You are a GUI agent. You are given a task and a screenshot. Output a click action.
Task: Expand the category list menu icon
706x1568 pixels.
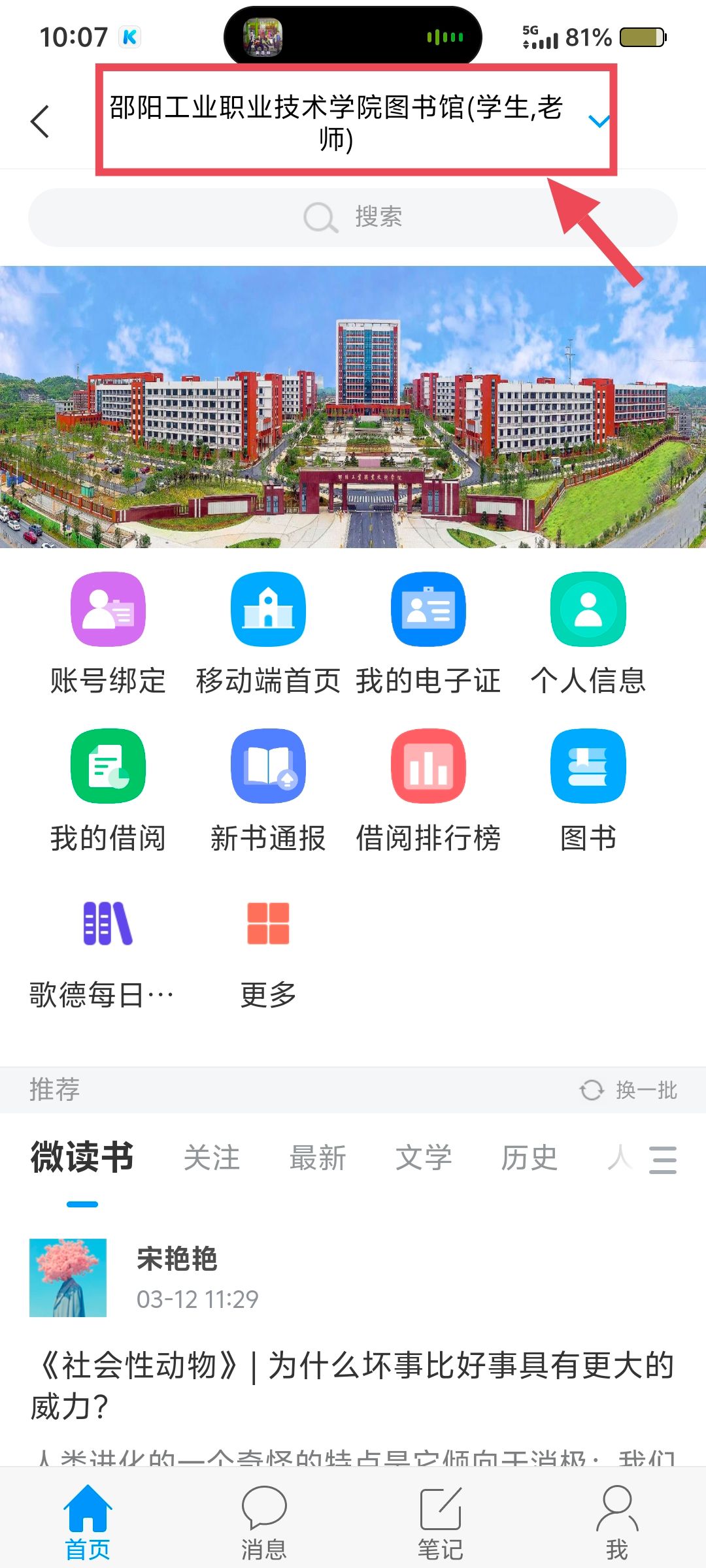tap(663, 1160)
